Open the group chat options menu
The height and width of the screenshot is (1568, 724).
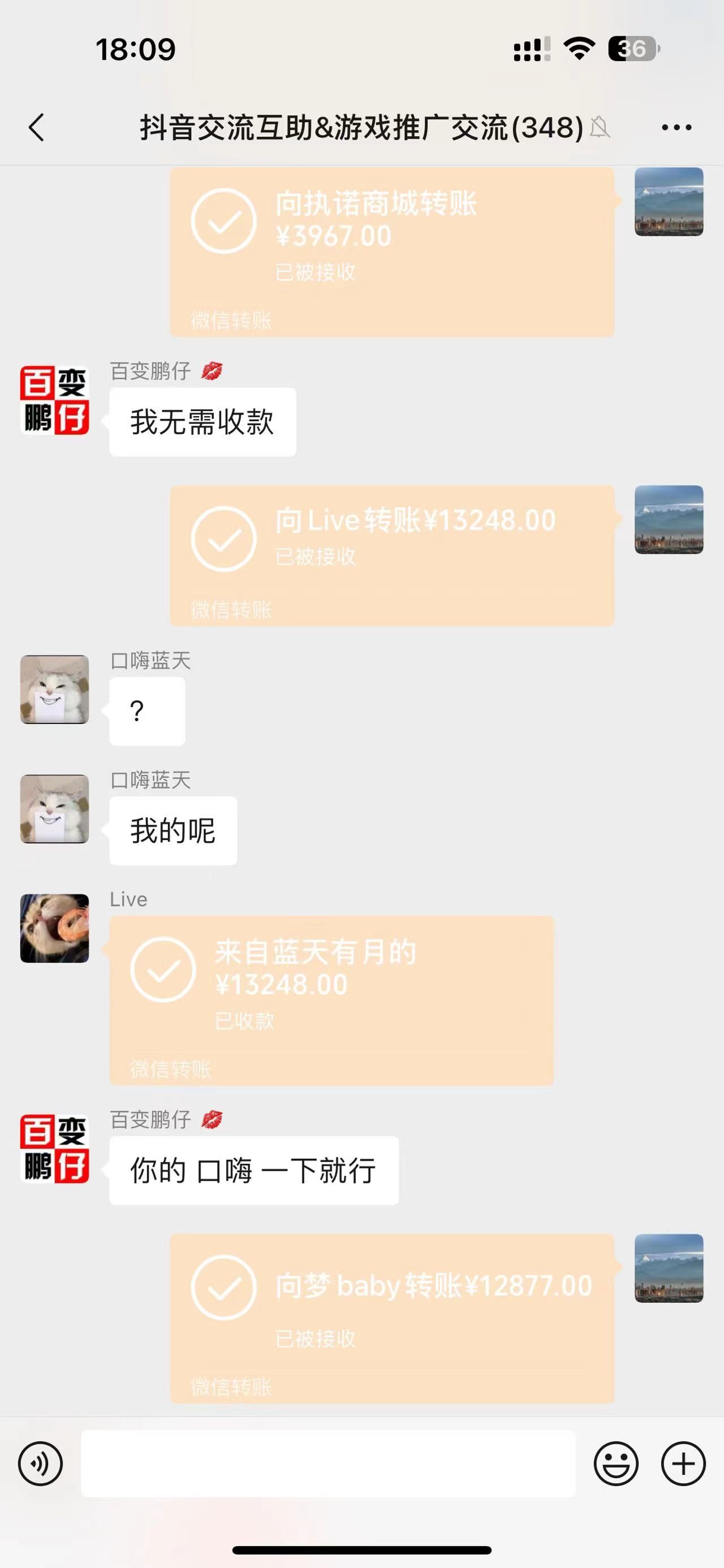[676, 128]
